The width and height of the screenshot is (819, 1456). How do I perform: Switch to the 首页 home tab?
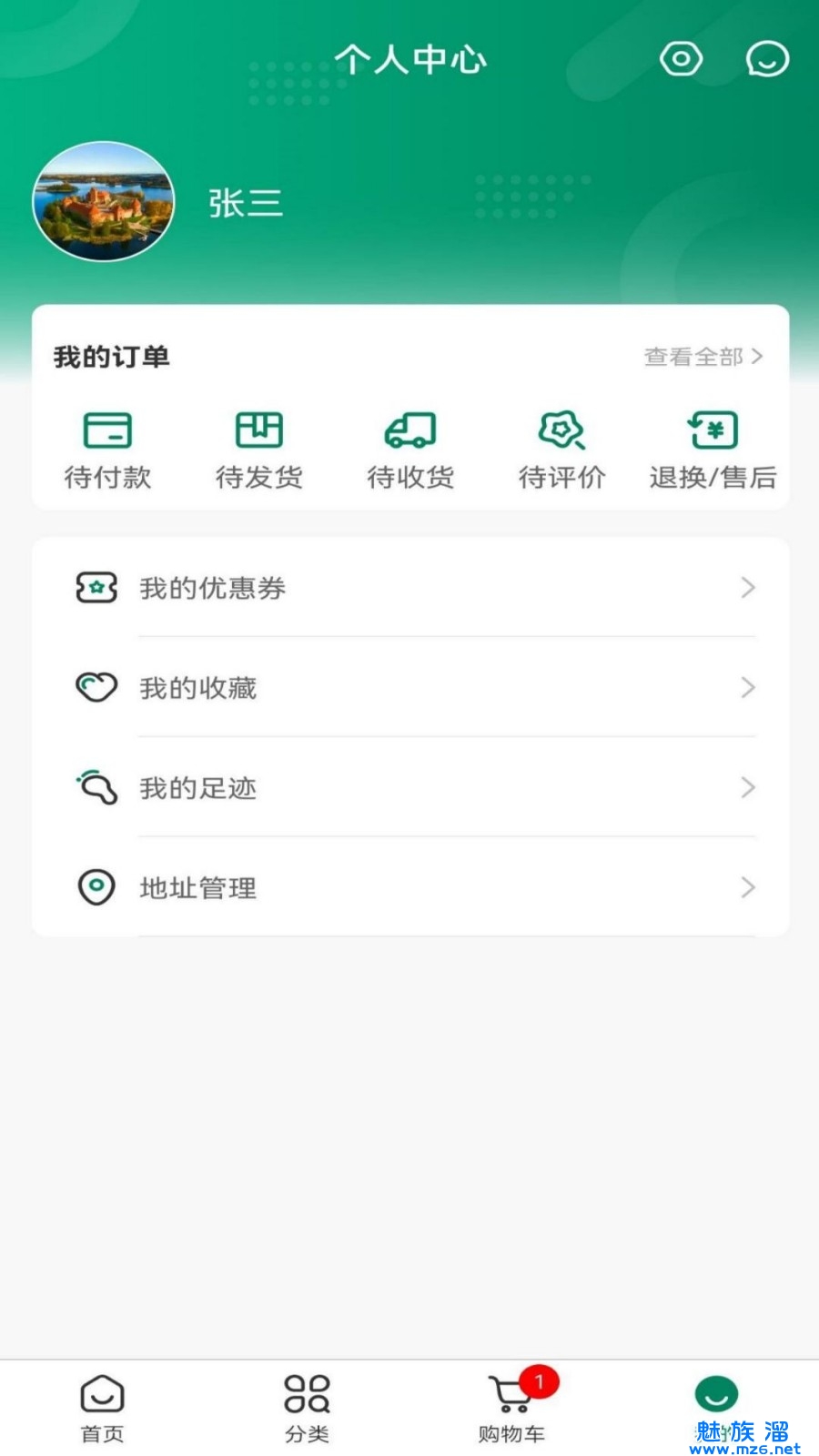[x=102, y=1408]
